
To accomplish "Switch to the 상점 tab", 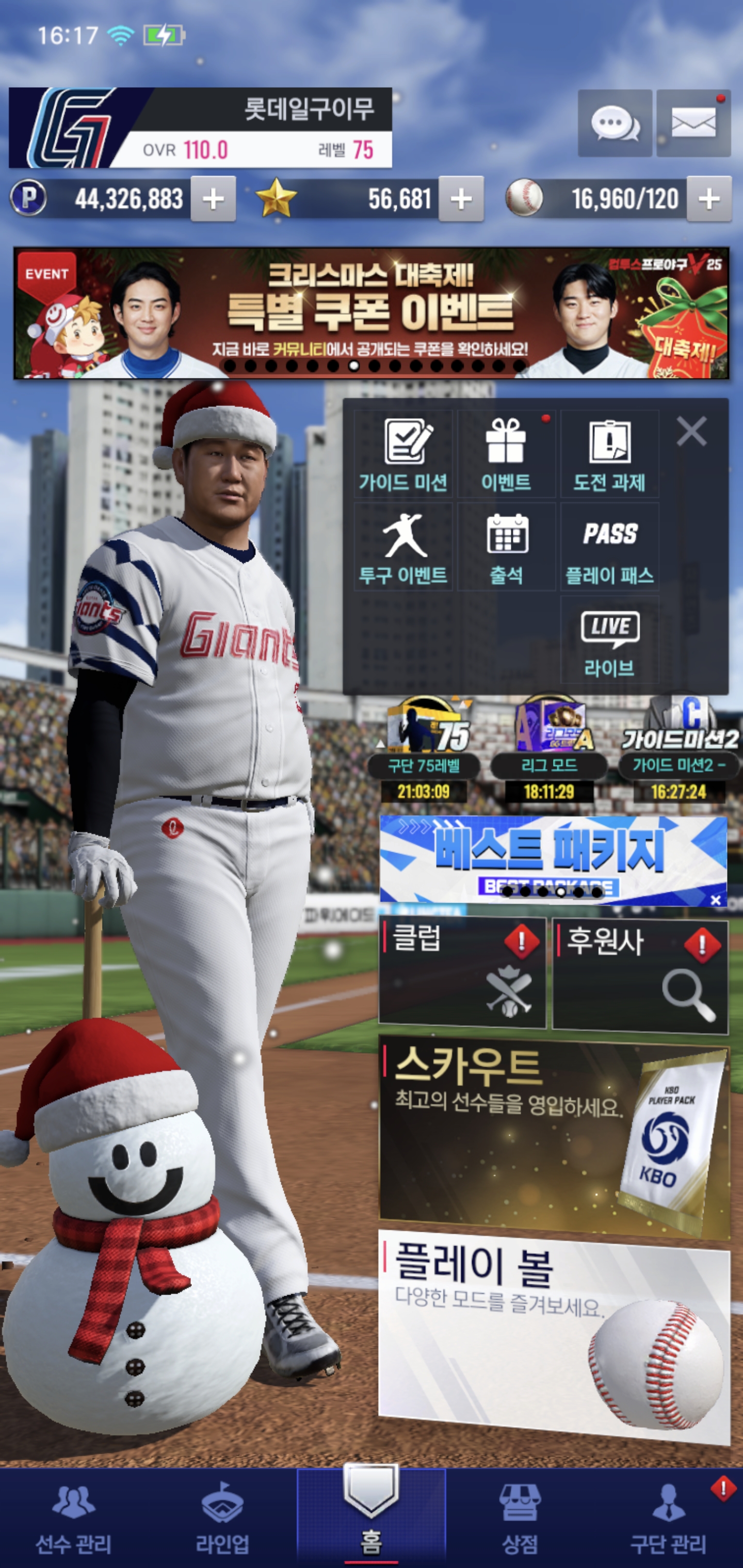I will coord(520,1520).
